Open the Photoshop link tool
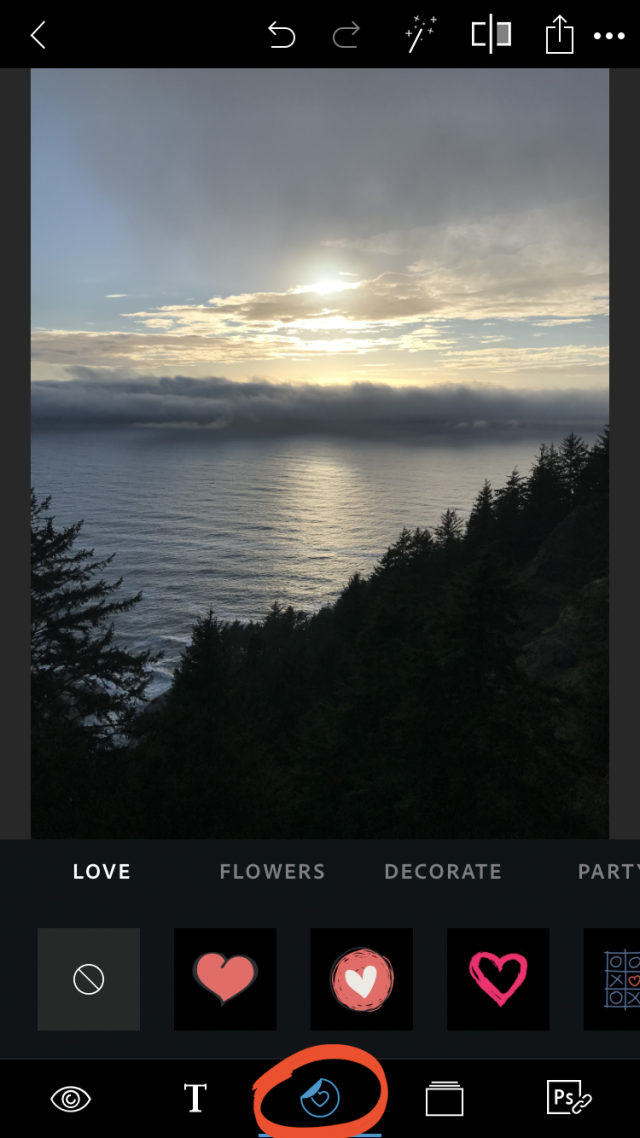Viewport: 640px width, 1138px height. pos(570,1098)
